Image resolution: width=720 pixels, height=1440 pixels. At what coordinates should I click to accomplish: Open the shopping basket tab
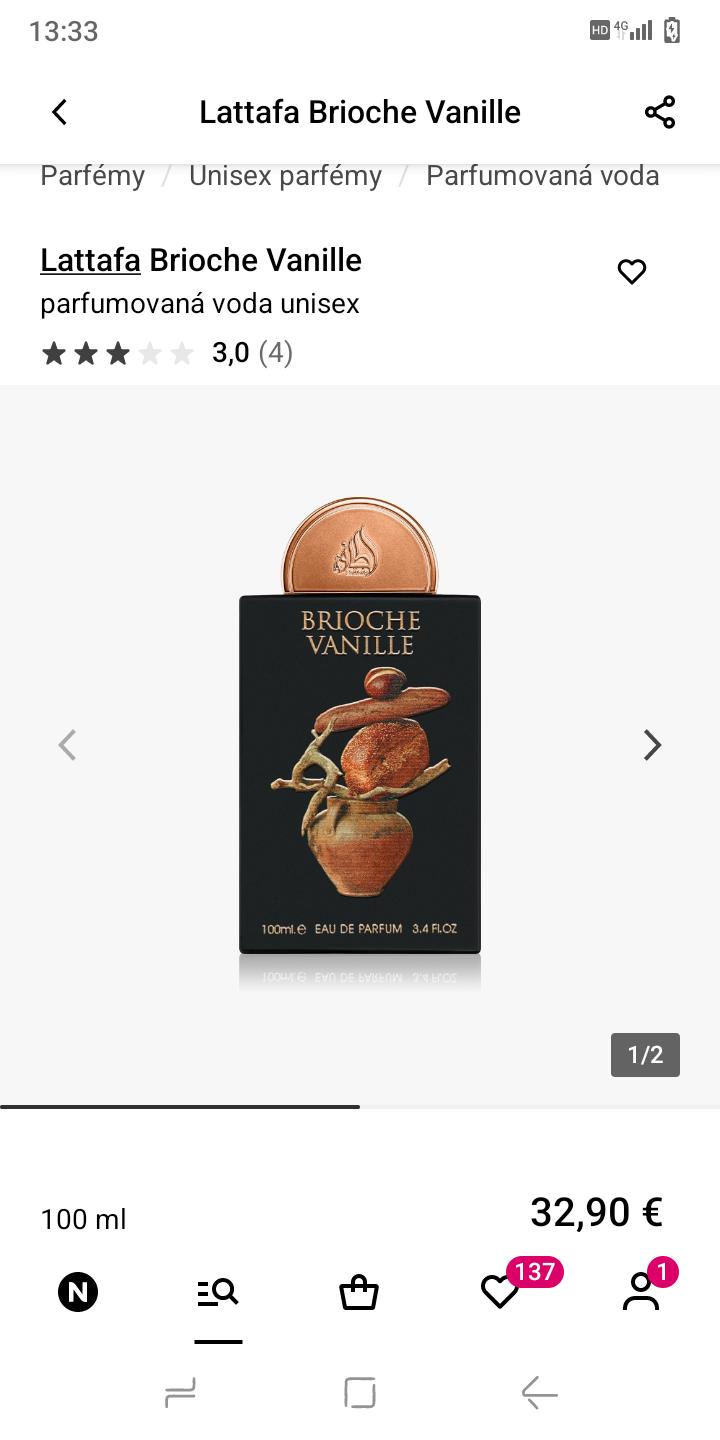[x=359, y=1292]
